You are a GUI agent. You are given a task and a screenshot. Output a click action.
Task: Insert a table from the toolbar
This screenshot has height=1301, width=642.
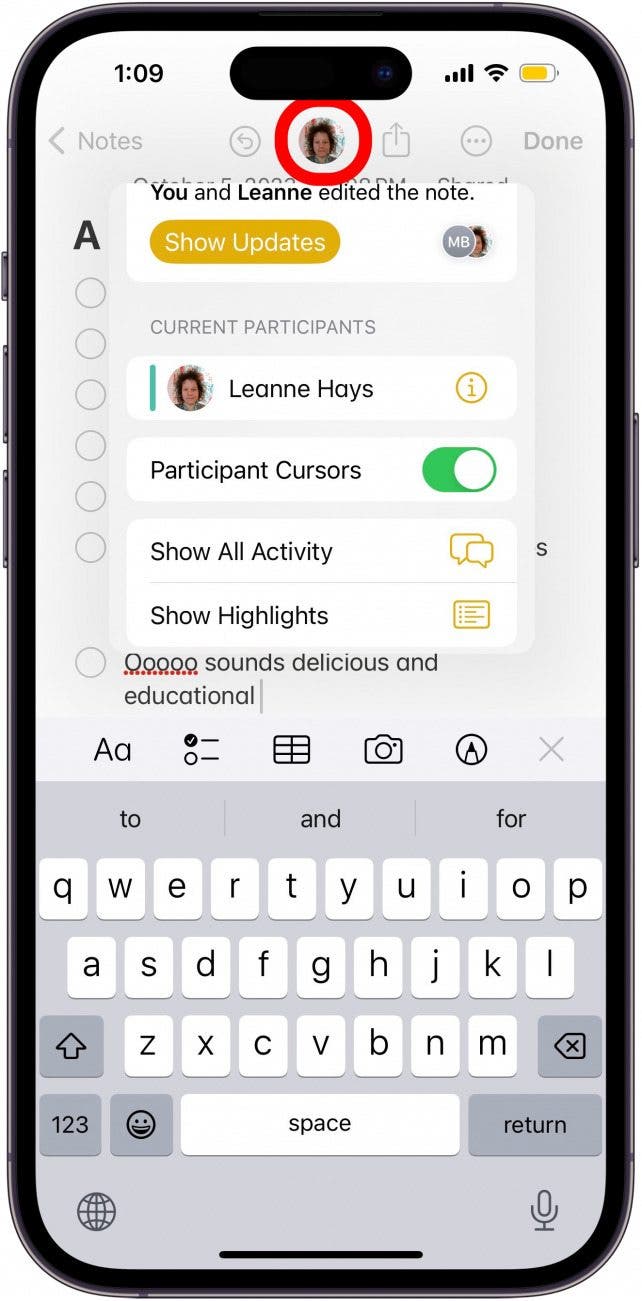[x=292, y=749]
